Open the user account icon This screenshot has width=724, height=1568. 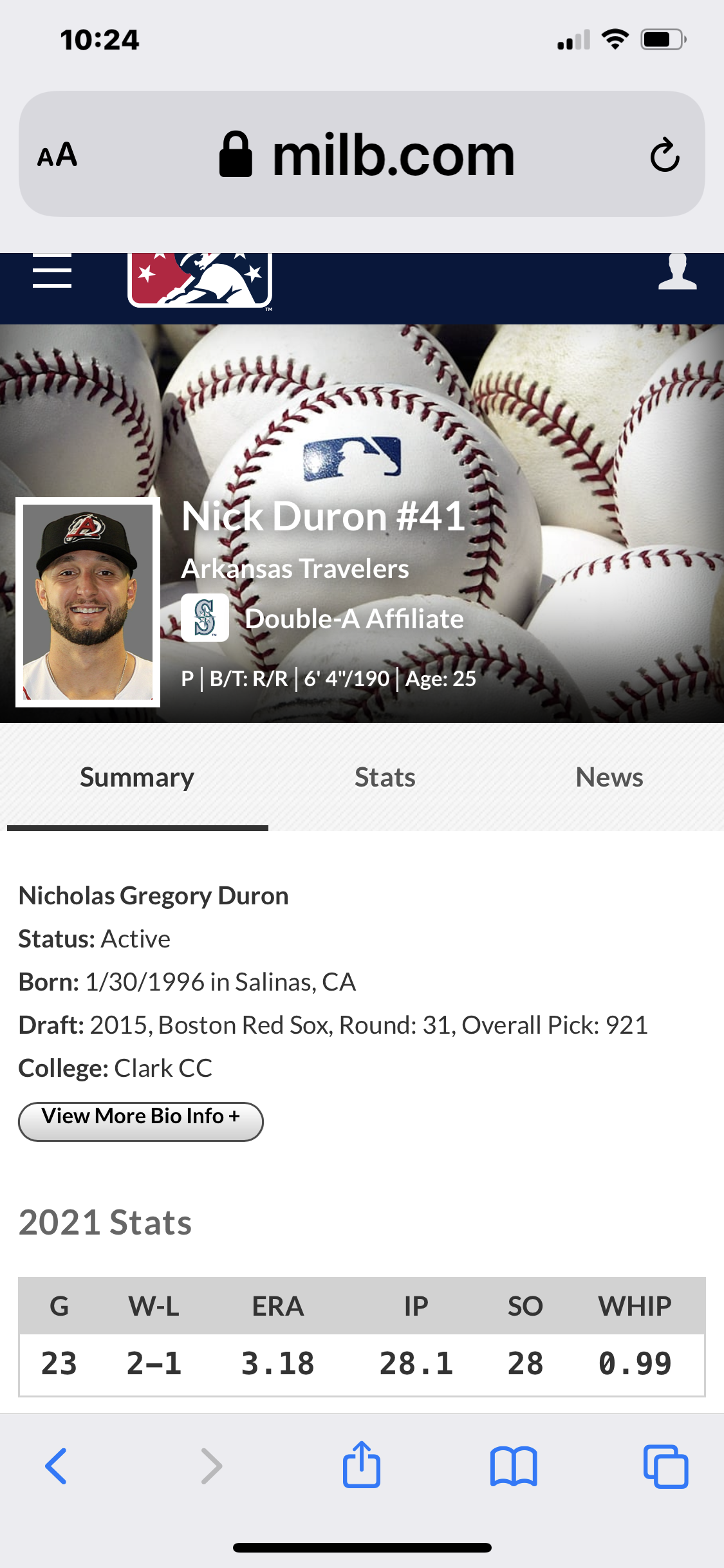(x=677, y=272)
